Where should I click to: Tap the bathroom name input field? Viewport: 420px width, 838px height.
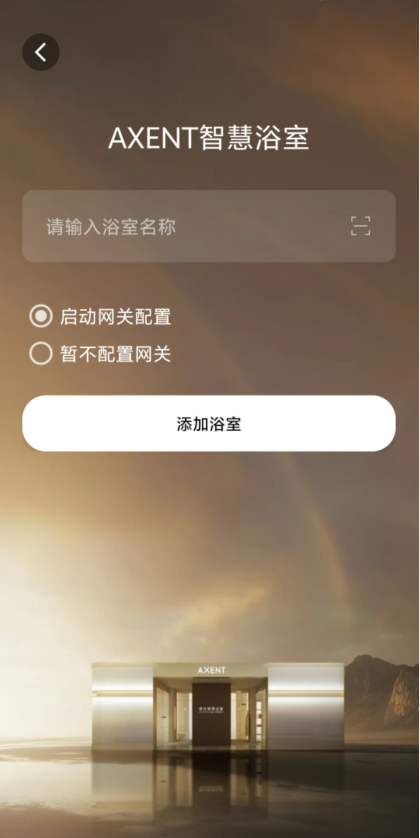coord(209,226)
